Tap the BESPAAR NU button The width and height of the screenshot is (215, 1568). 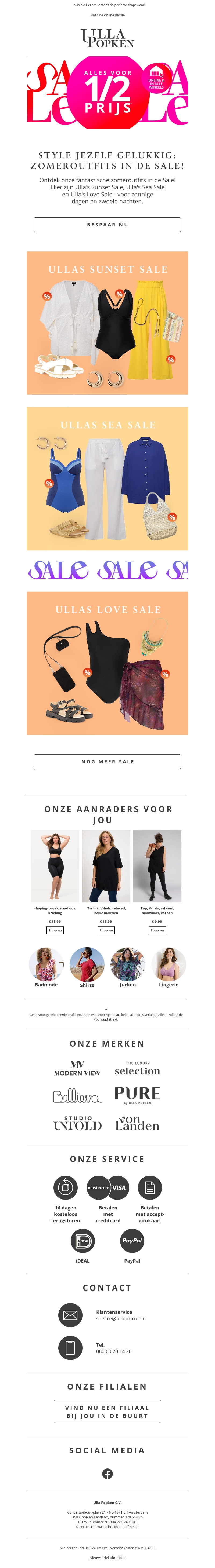(107, 225)
